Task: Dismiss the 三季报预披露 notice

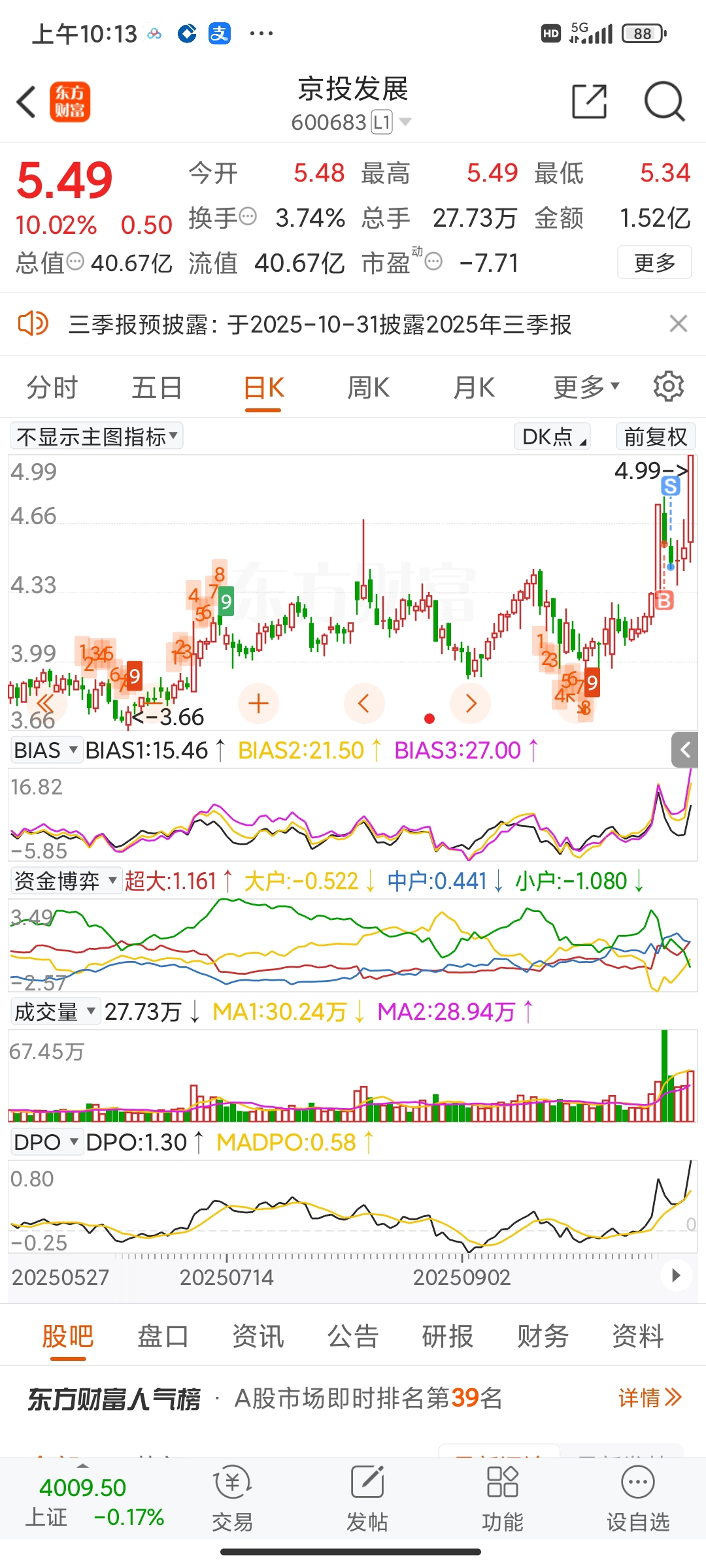Action: tap(679, 323)
